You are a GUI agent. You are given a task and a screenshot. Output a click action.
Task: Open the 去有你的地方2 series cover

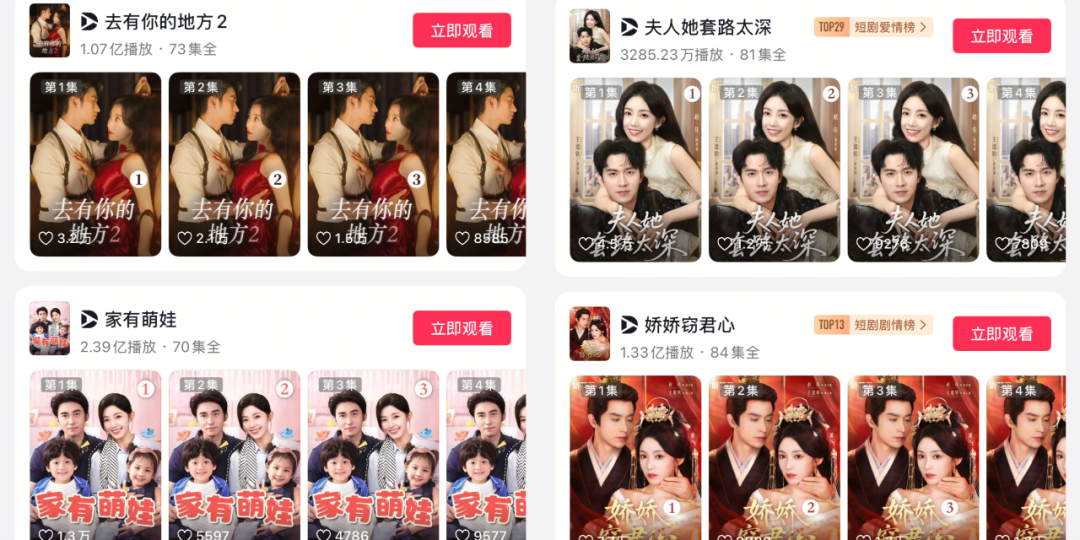click(x=49, y=30)
